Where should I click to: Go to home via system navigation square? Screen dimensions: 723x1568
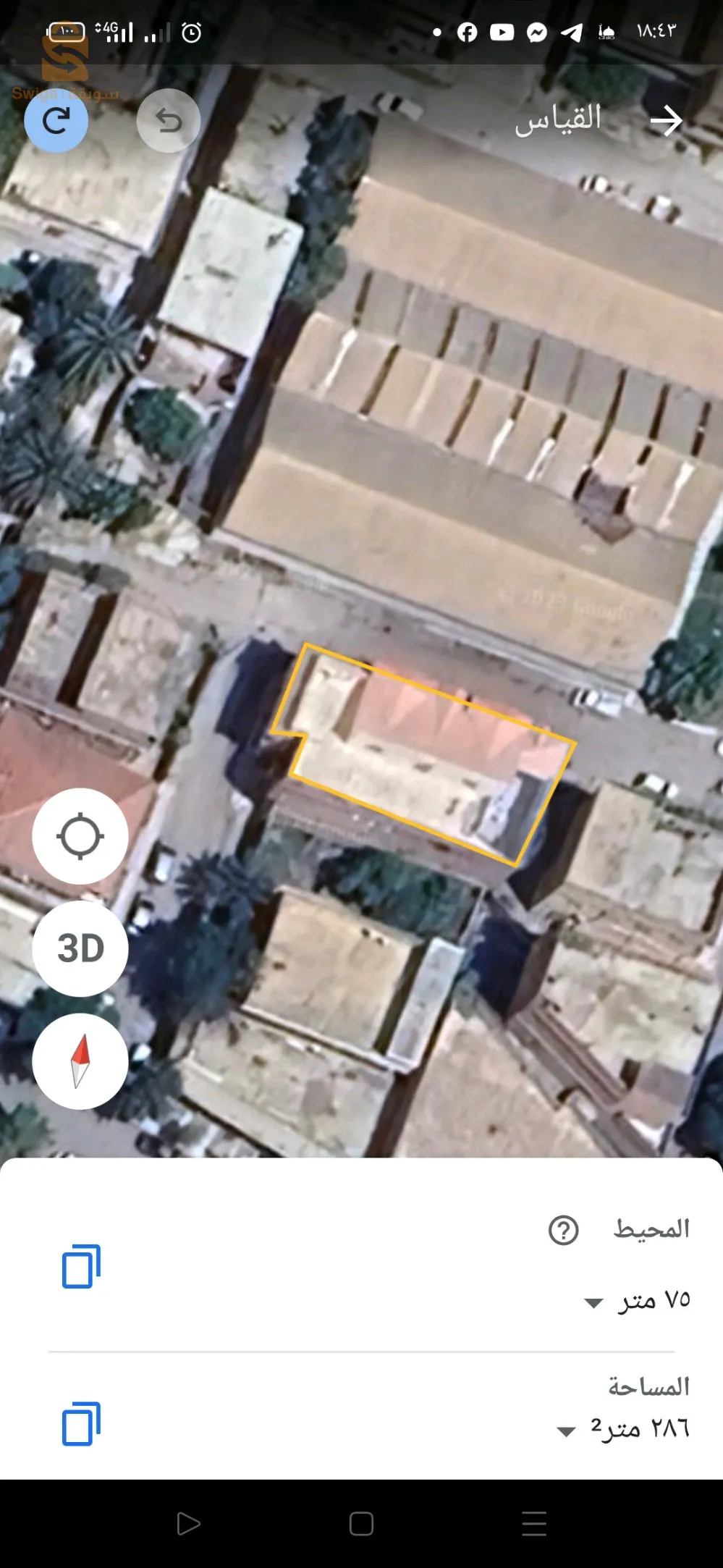tap(361, 1524)
